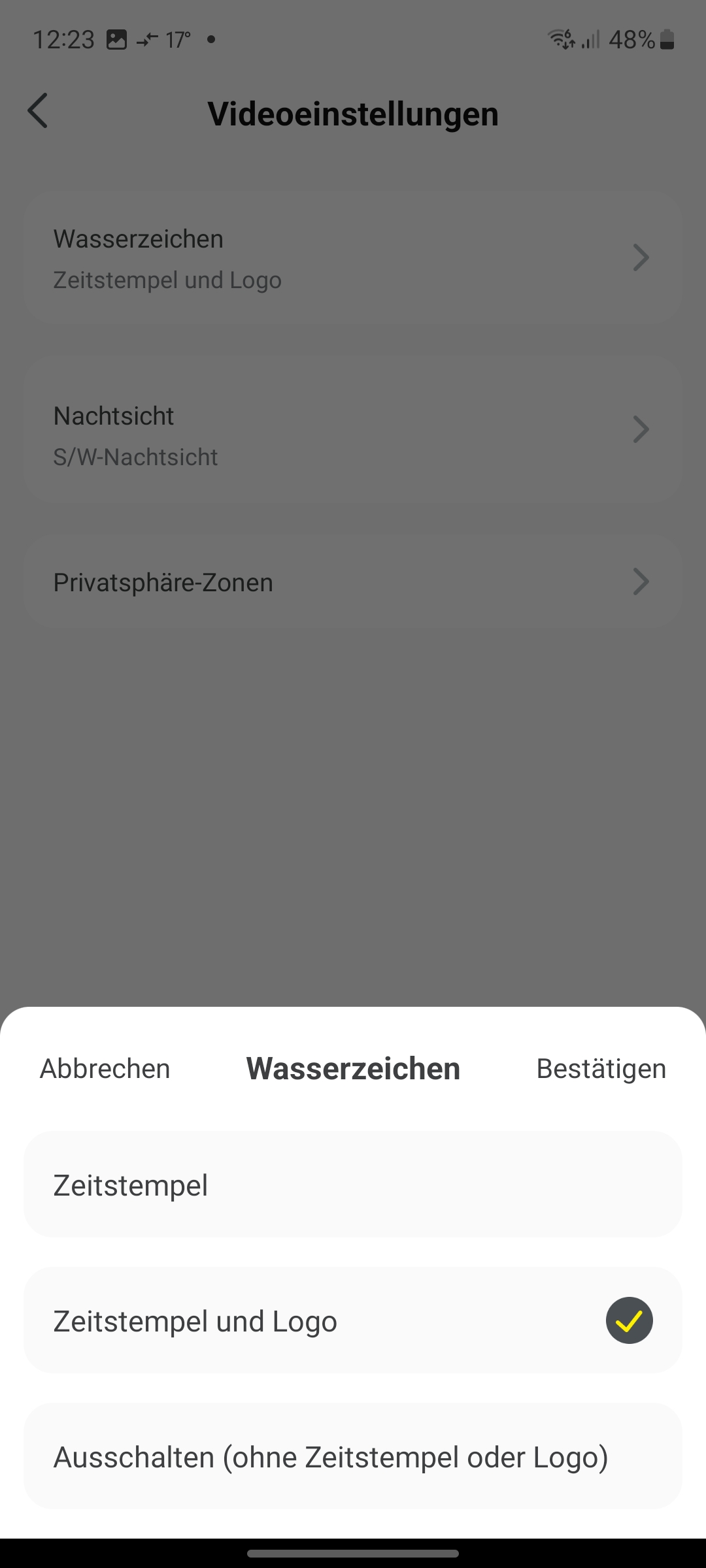Cancel the Wasserzeichen dialog with Abbrechen

pos(105,1069)
